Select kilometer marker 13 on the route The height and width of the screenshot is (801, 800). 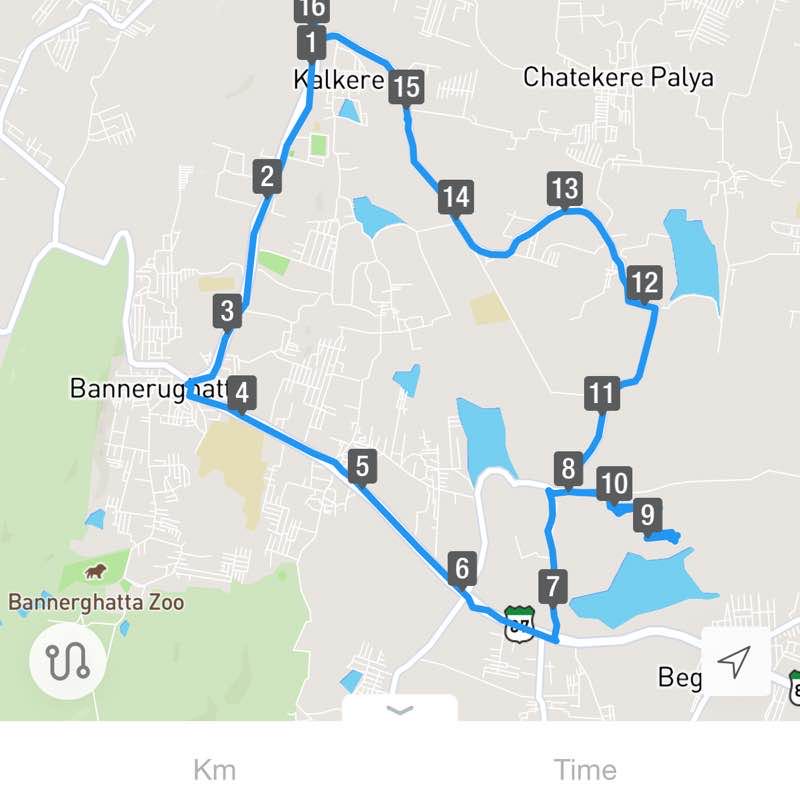coord(563,187)
